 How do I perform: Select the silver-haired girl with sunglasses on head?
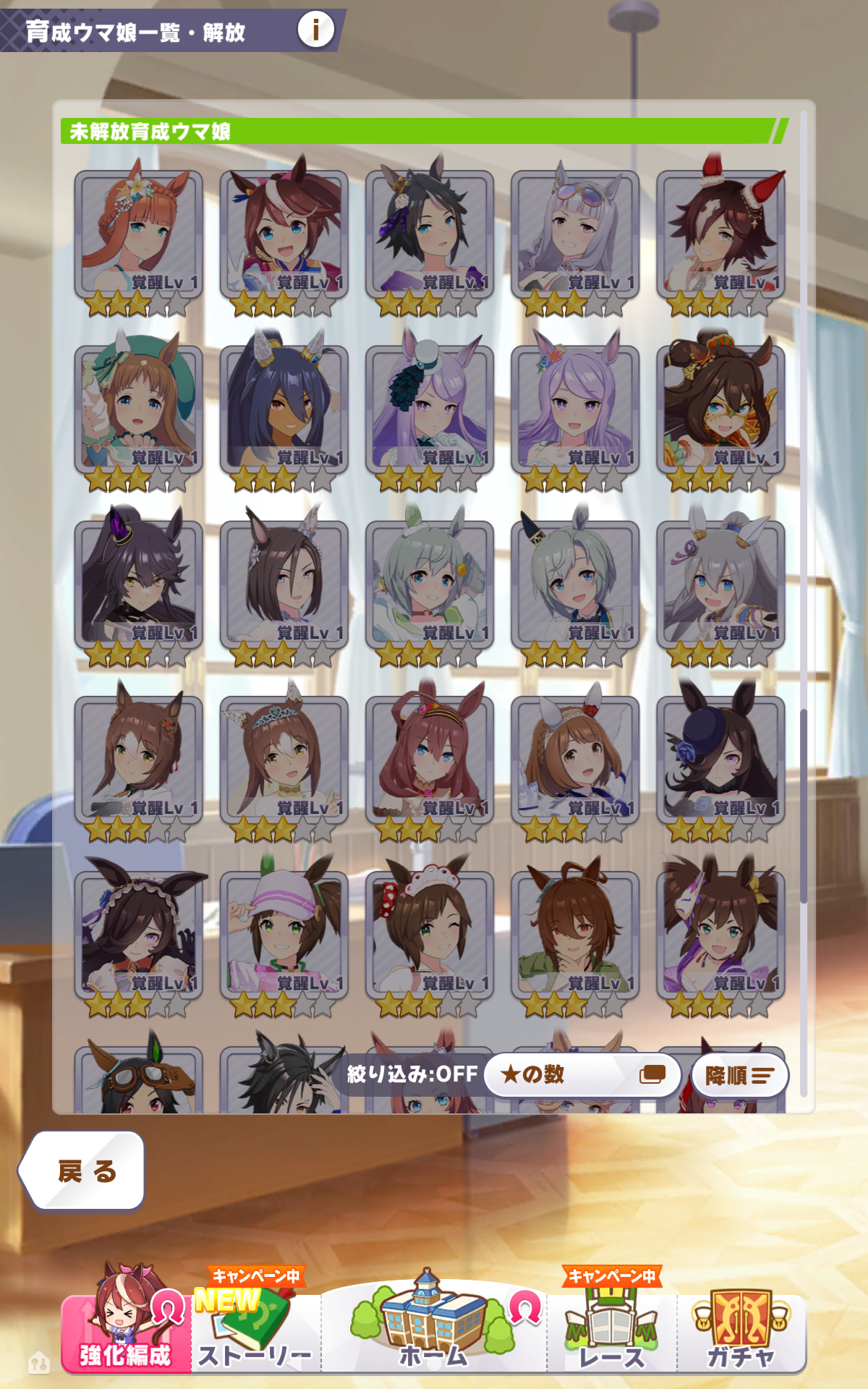[575, 235]
